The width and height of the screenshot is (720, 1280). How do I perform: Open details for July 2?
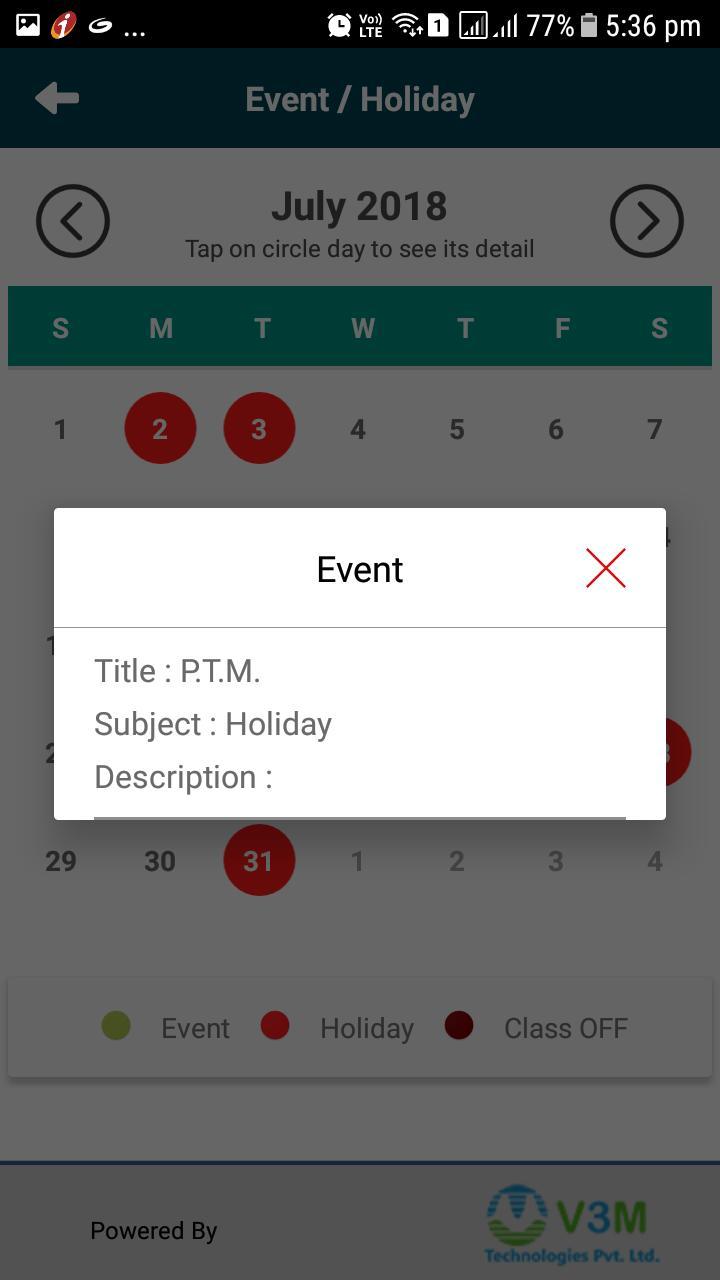click(160, 428)
